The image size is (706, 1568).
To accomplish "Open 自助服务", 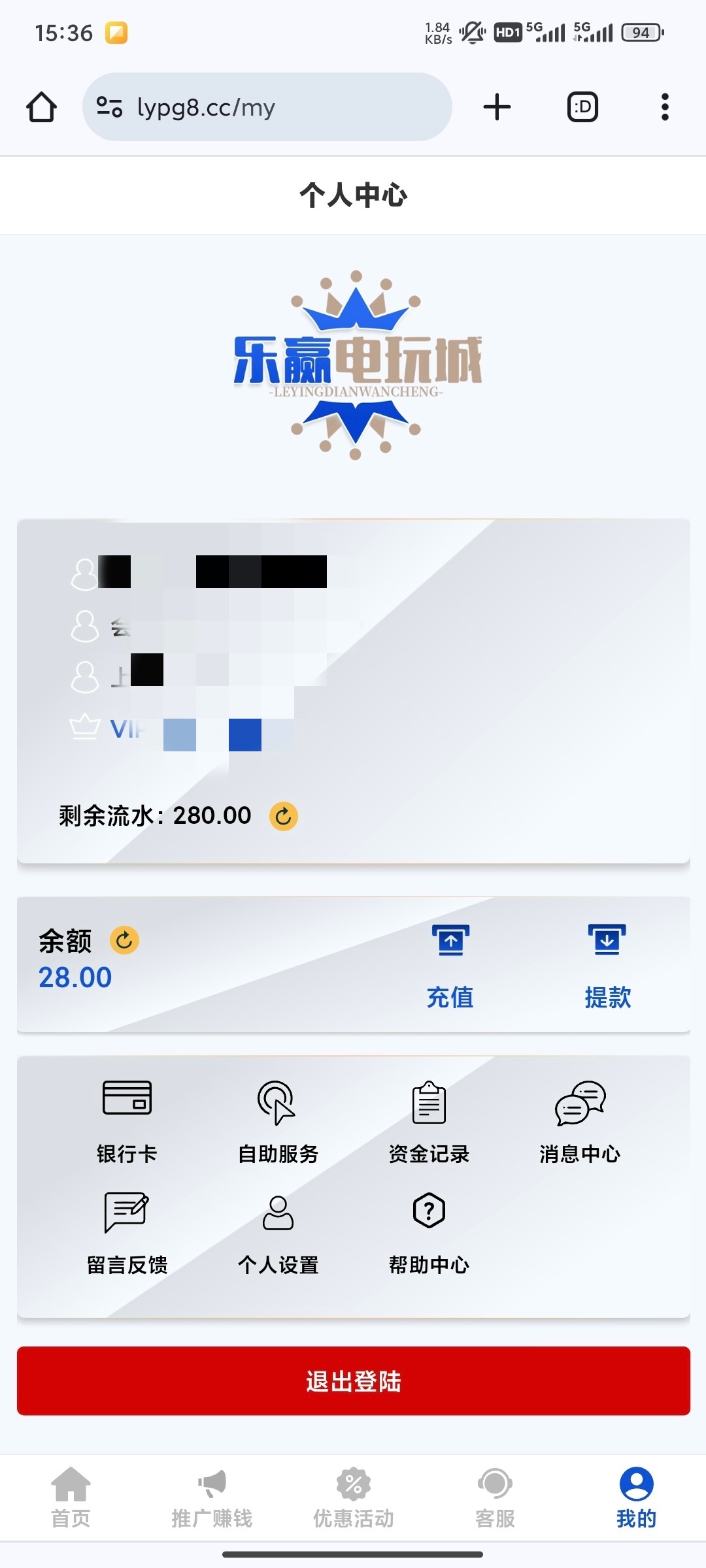I will point(278,1120).
